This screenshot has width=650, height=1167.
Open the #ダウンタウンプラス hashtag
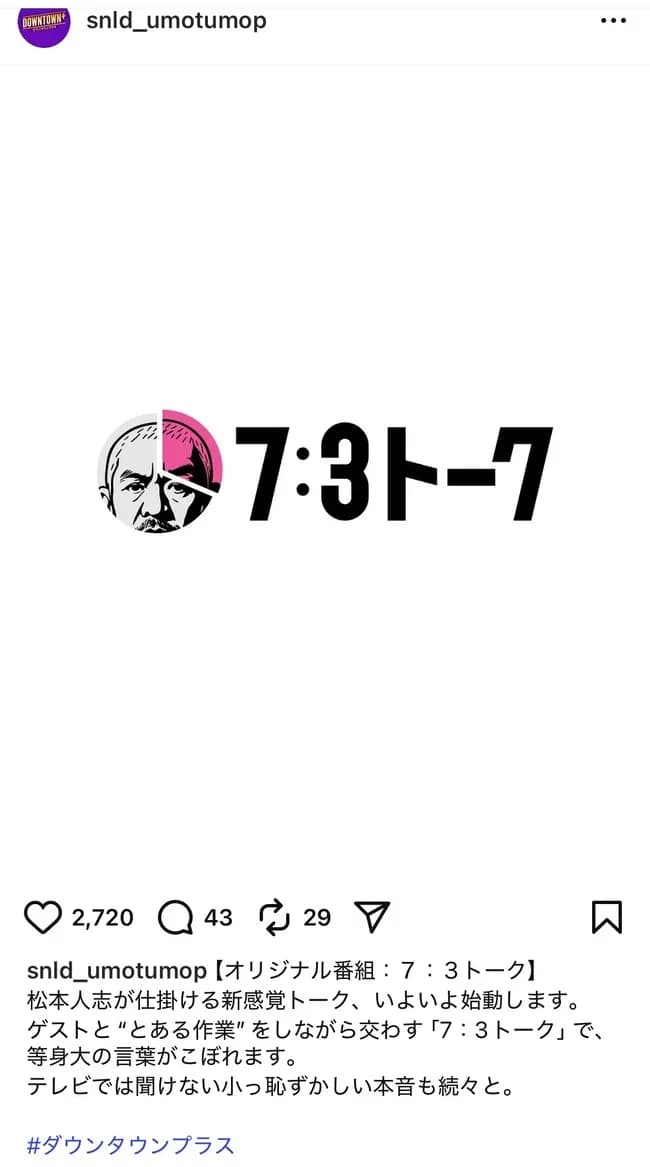click(130, 1144)
